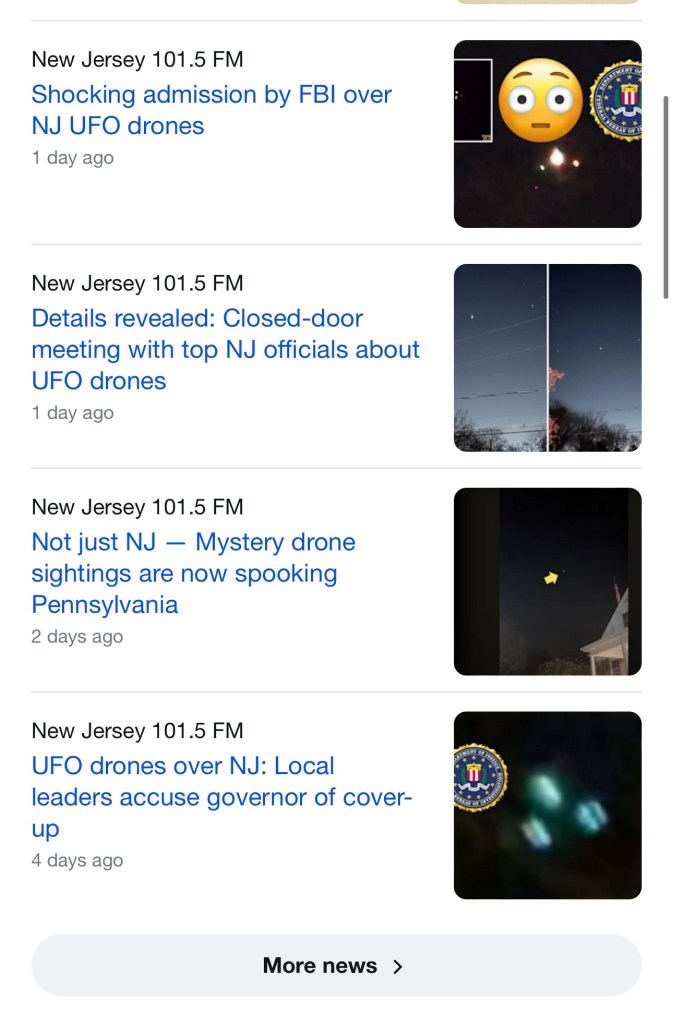Open 'Local leaders accuse governor of cover-up' article
673x1024 pixels.
[x=221, y=796]
